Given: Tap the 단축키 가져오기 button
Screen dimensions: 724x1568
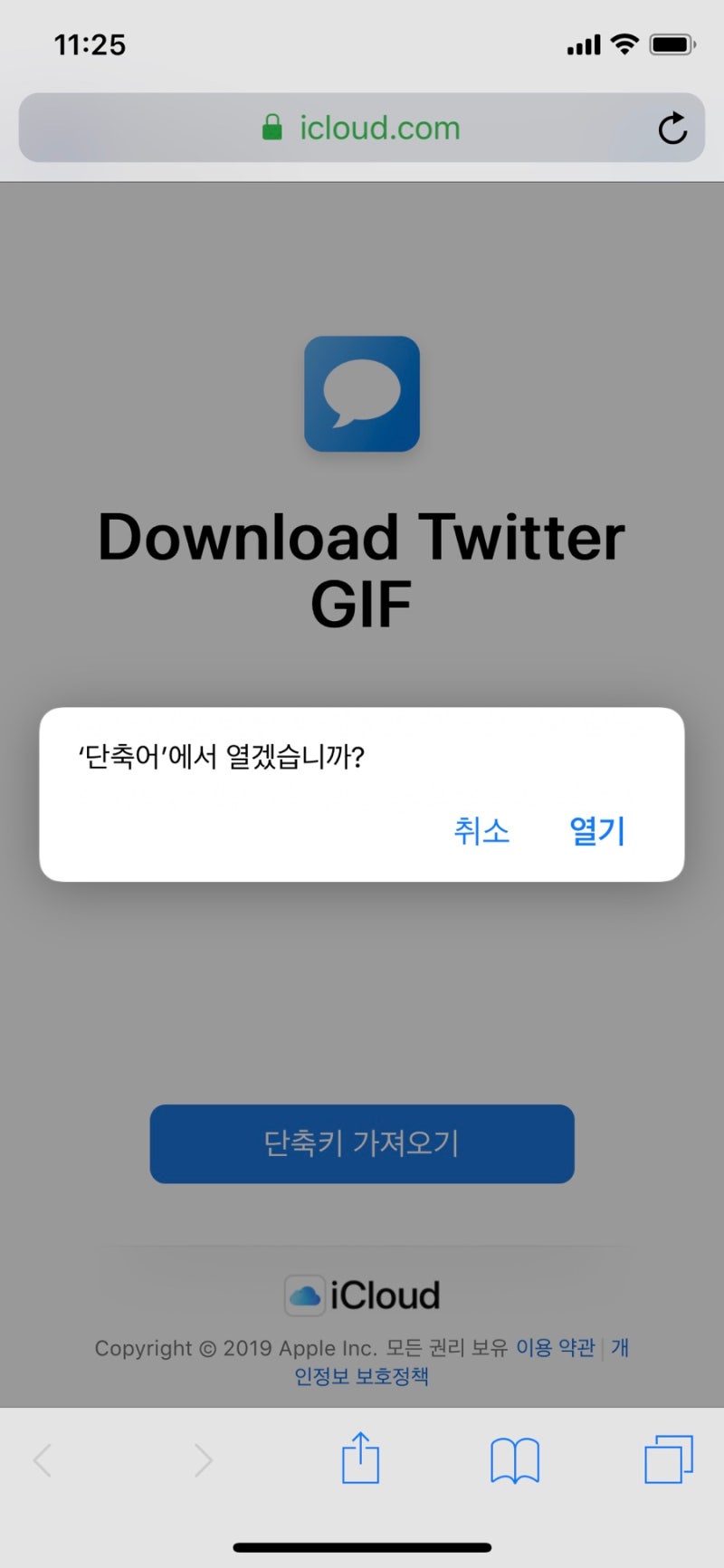Looking at the screenshot, I should click(x=362, y=1143).
